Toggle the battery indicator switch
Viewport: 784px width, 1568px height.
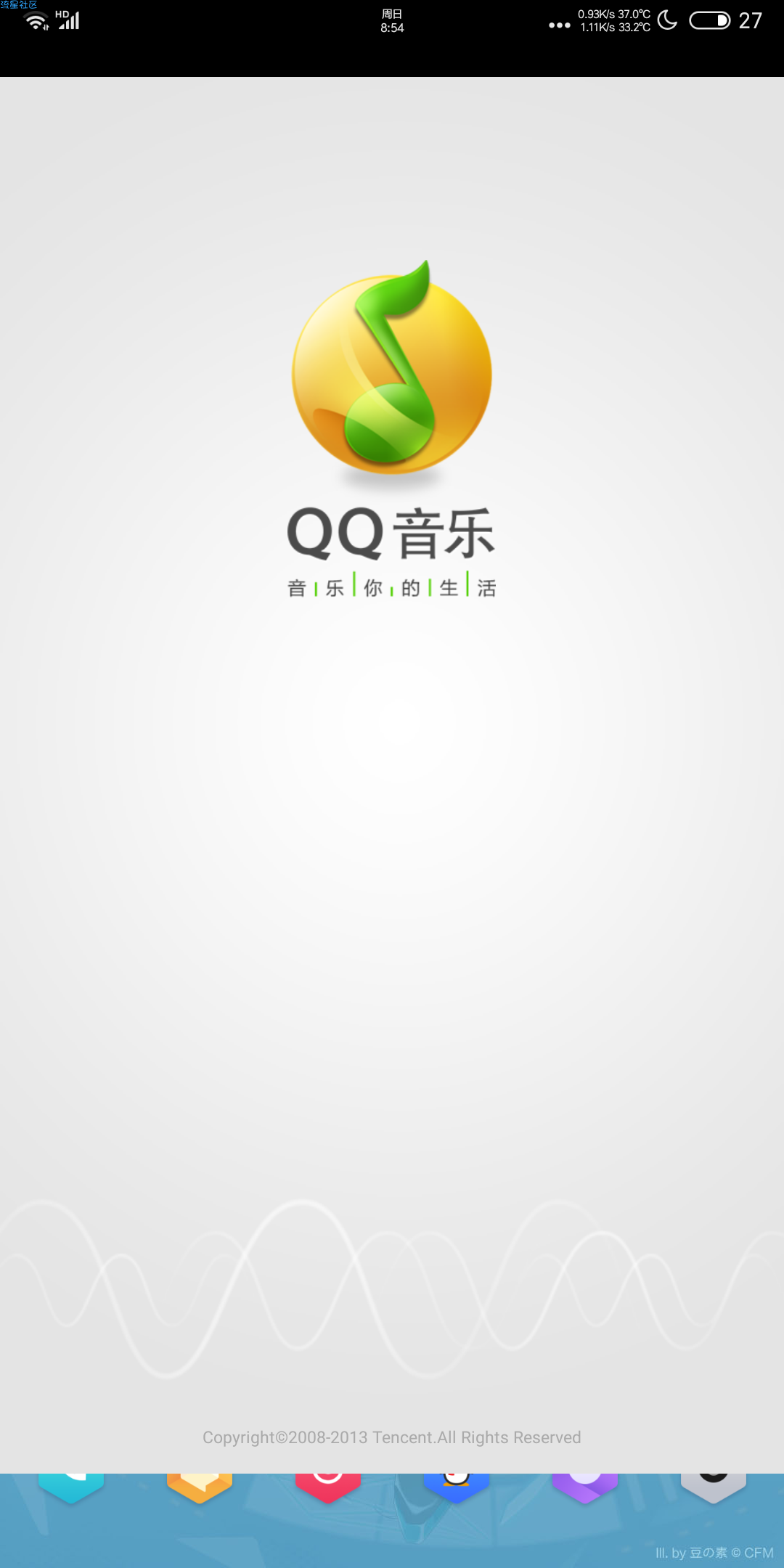tap(709, 20)
